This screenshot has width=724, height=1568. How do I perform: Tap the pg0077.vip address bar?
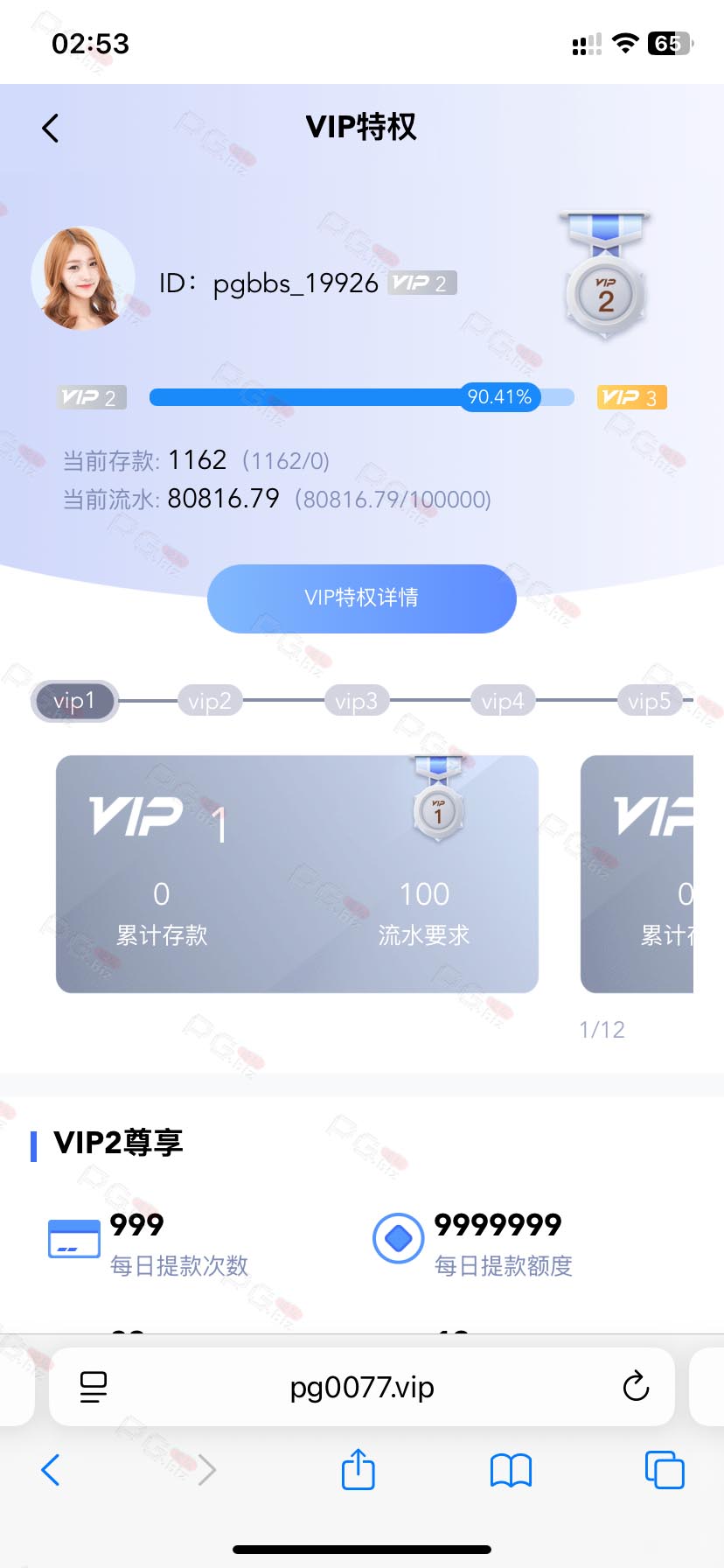pyautogui.click(x=362, y=1387)
